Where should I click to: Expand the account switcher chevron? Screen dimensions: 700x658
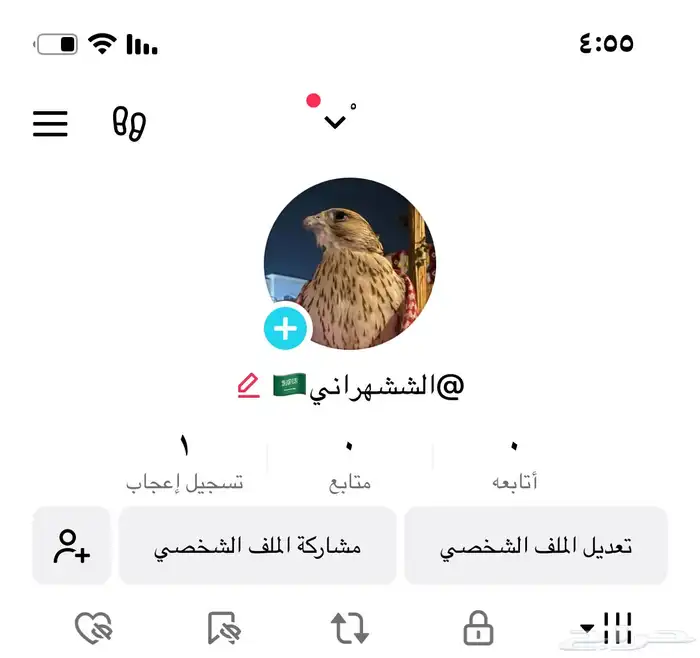coord(335,122)
